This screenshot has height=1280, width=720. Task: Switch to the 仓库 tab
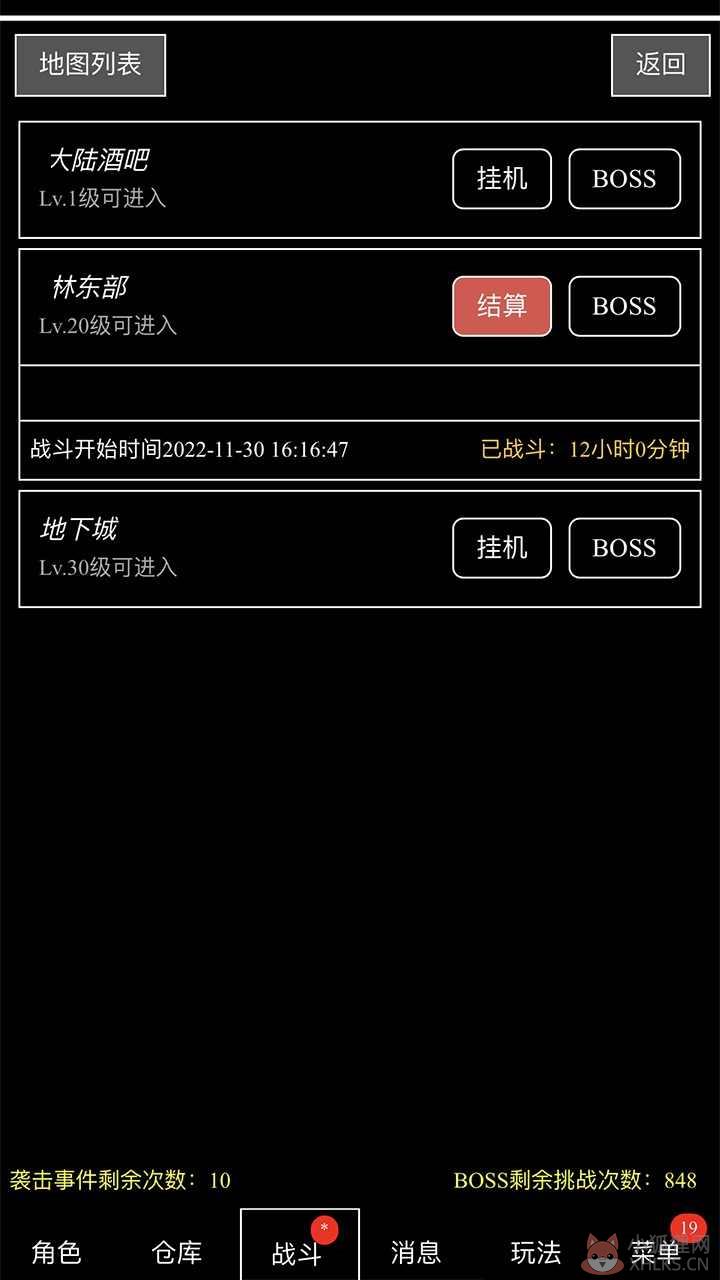[x=177, y=1251]
